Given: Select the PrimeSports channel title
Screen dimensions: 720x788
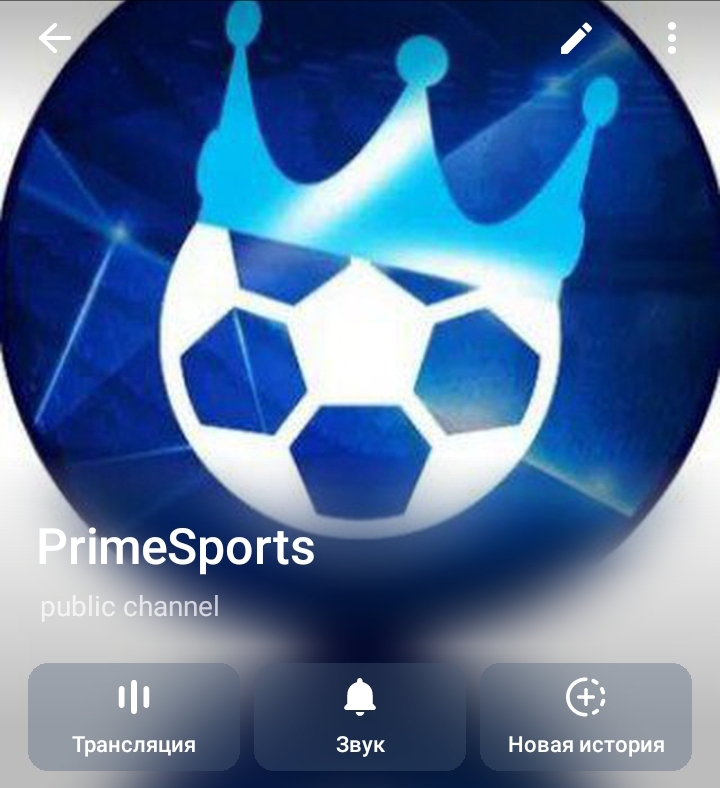Looking at the screenshot, I should (175, 547).
